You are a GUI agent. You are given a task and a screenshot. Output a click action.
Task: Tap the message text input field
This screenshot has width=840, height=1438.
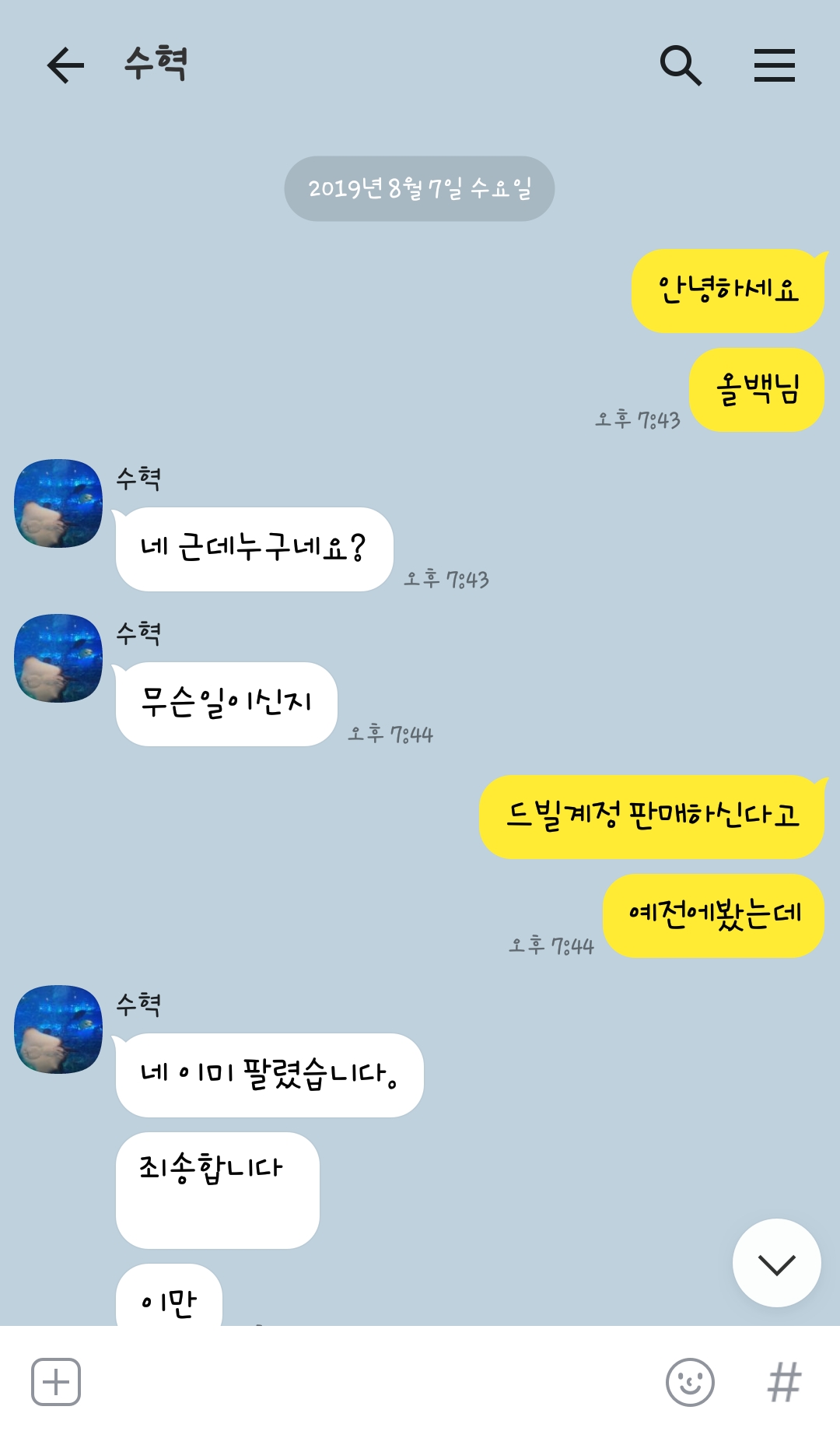366,1382
